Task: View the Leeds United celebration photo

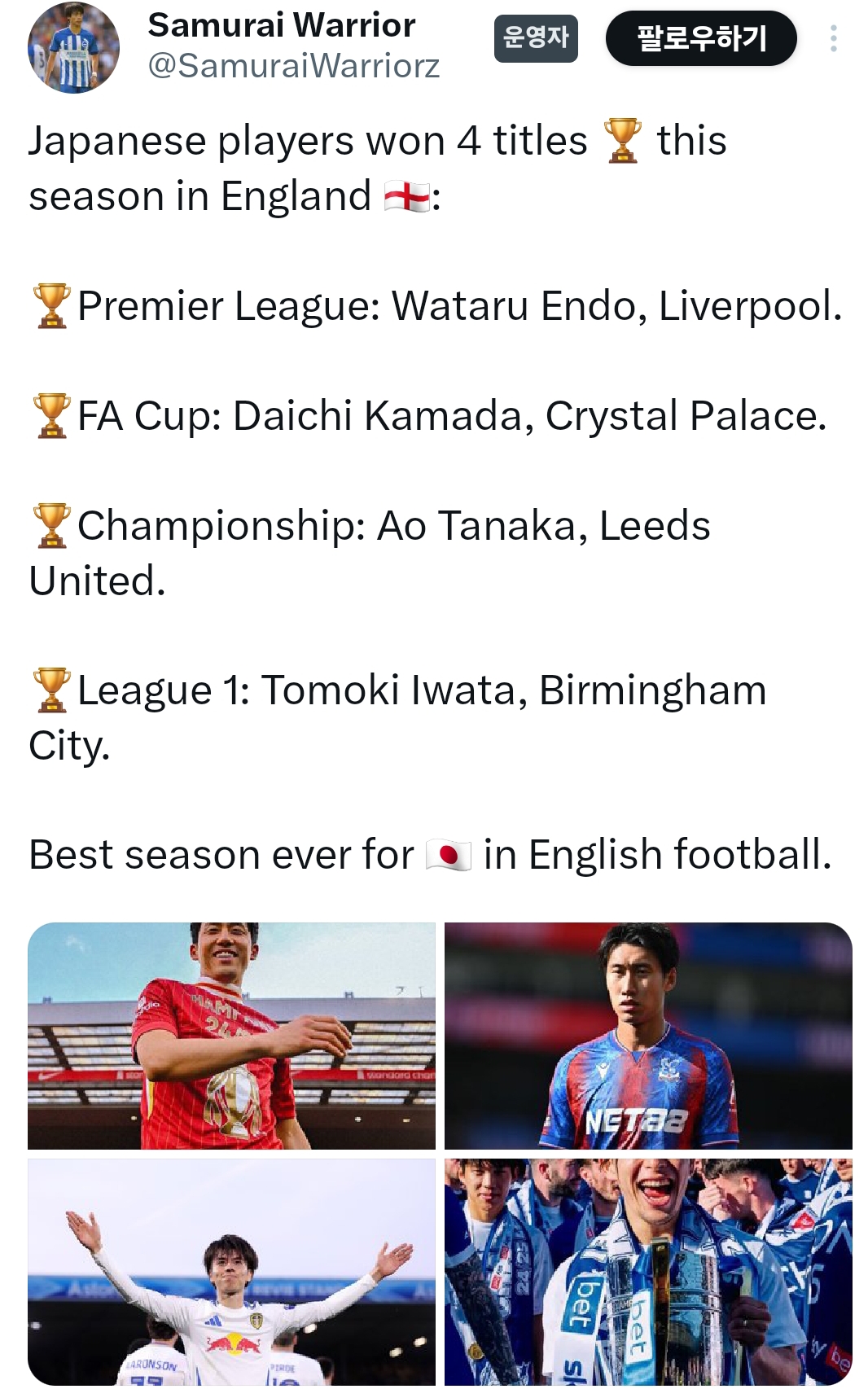Action: (x=231, y=1271)
